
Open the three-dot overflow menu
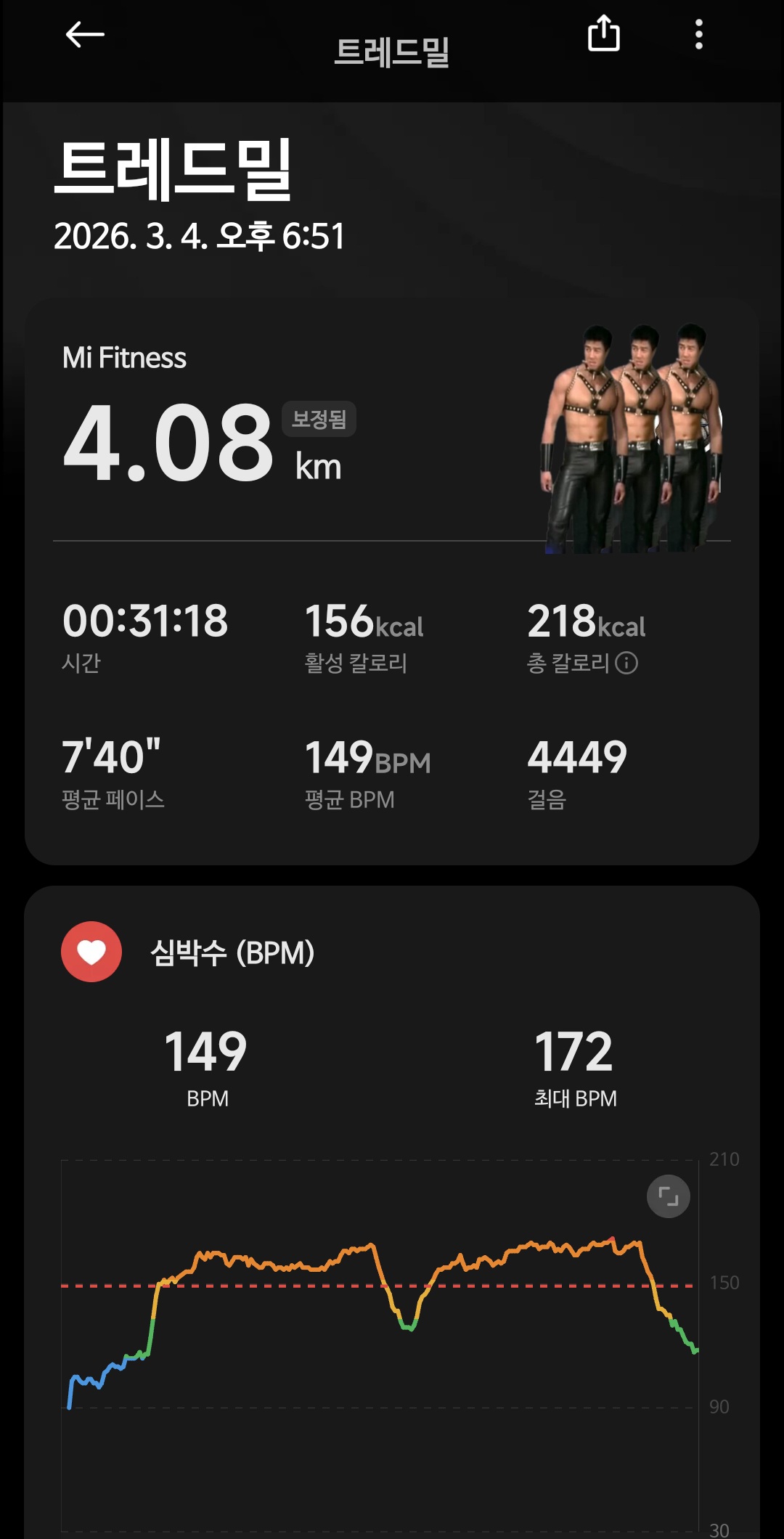tap(698, 34)
